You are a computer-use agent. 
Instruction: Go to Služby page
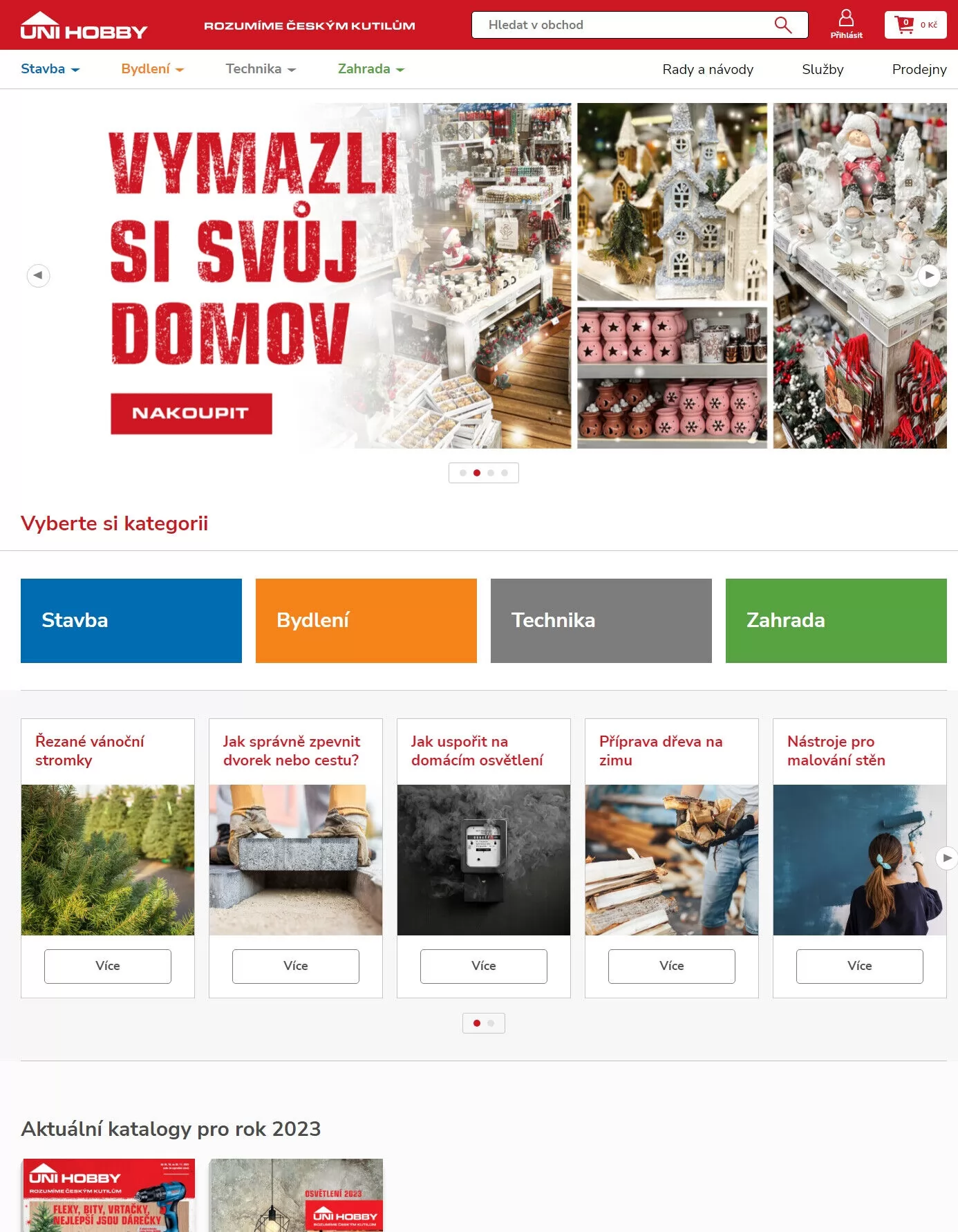click(823, 69)
